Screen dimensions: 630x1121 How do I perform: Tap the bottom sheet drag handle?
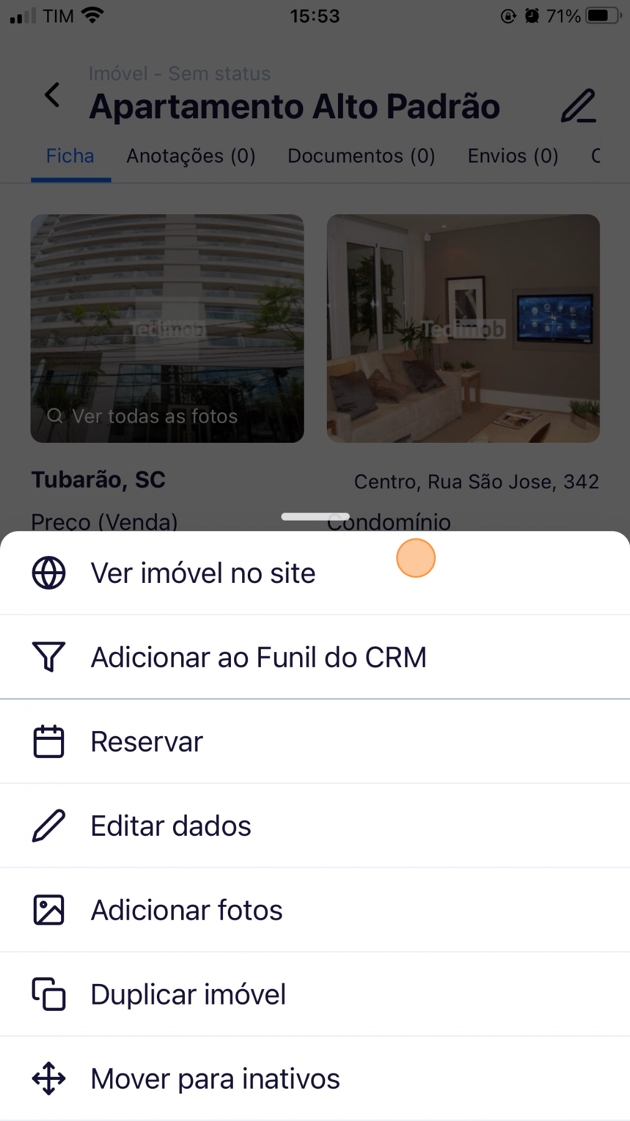tap(315, 517)
